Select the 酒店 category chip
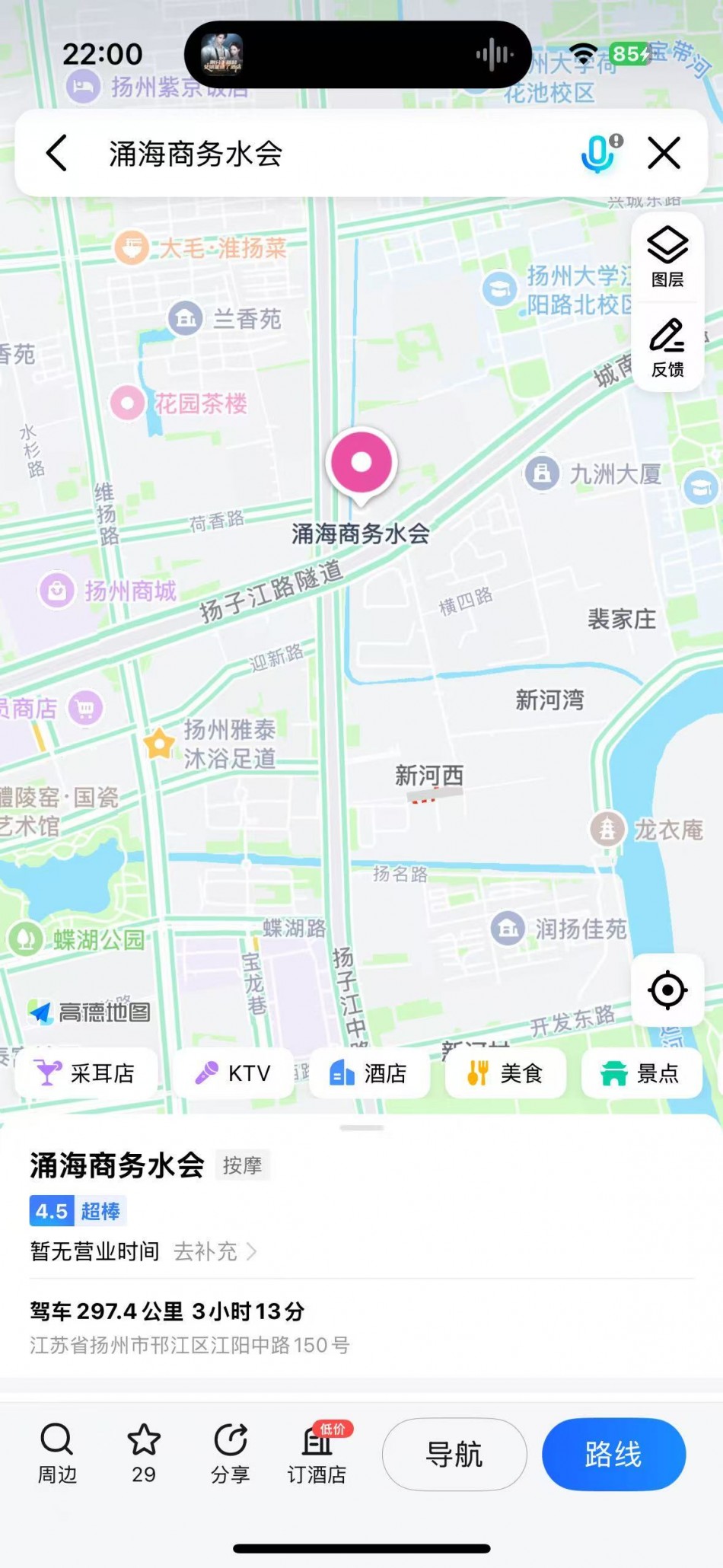The image size is (723, 1568). [x=369, y=1073]
